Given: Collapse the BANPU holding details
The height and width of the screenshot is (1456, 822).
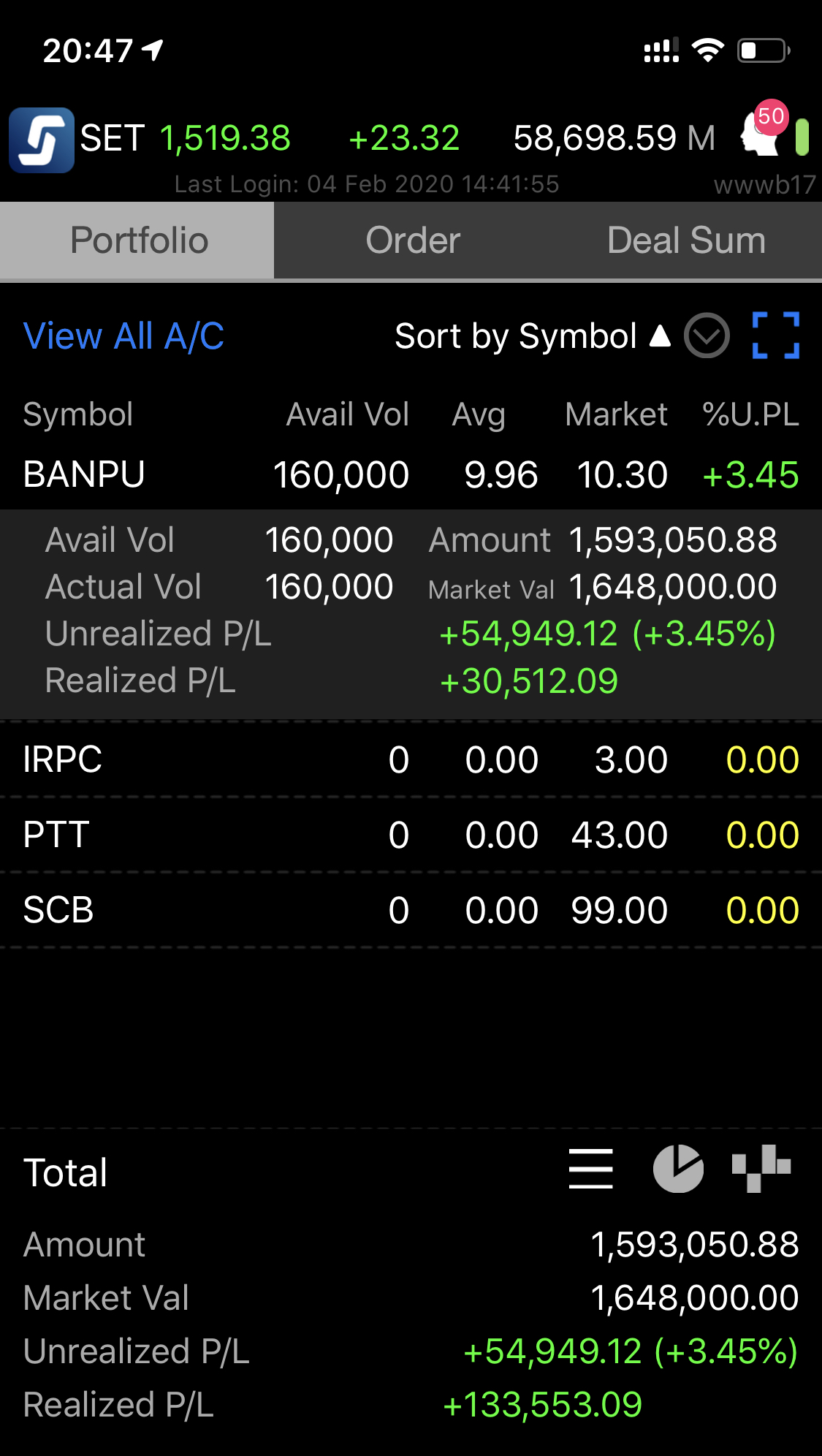Looking at the screenshot, I should point(411,474).
